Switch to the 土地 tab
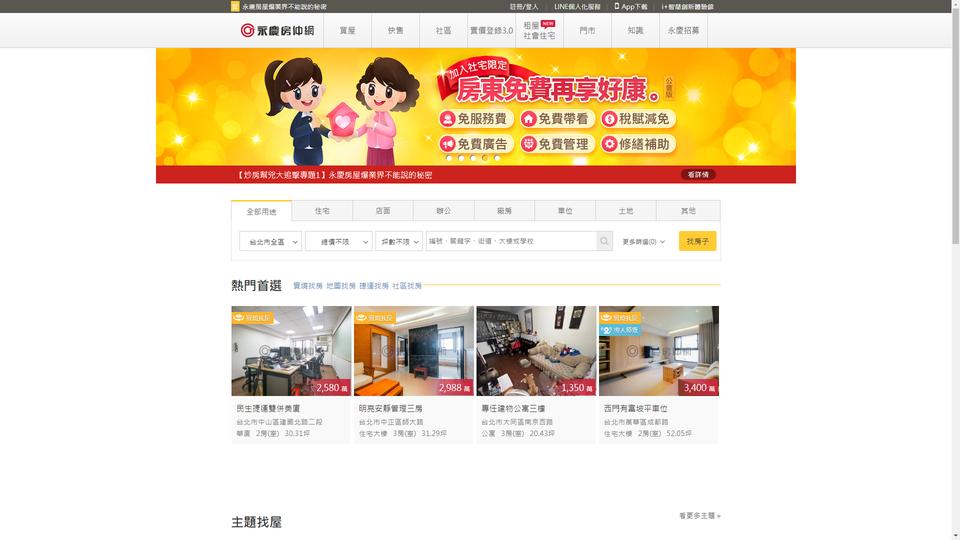The height and width of the screenshot is (540, 960). click(626, 211)
